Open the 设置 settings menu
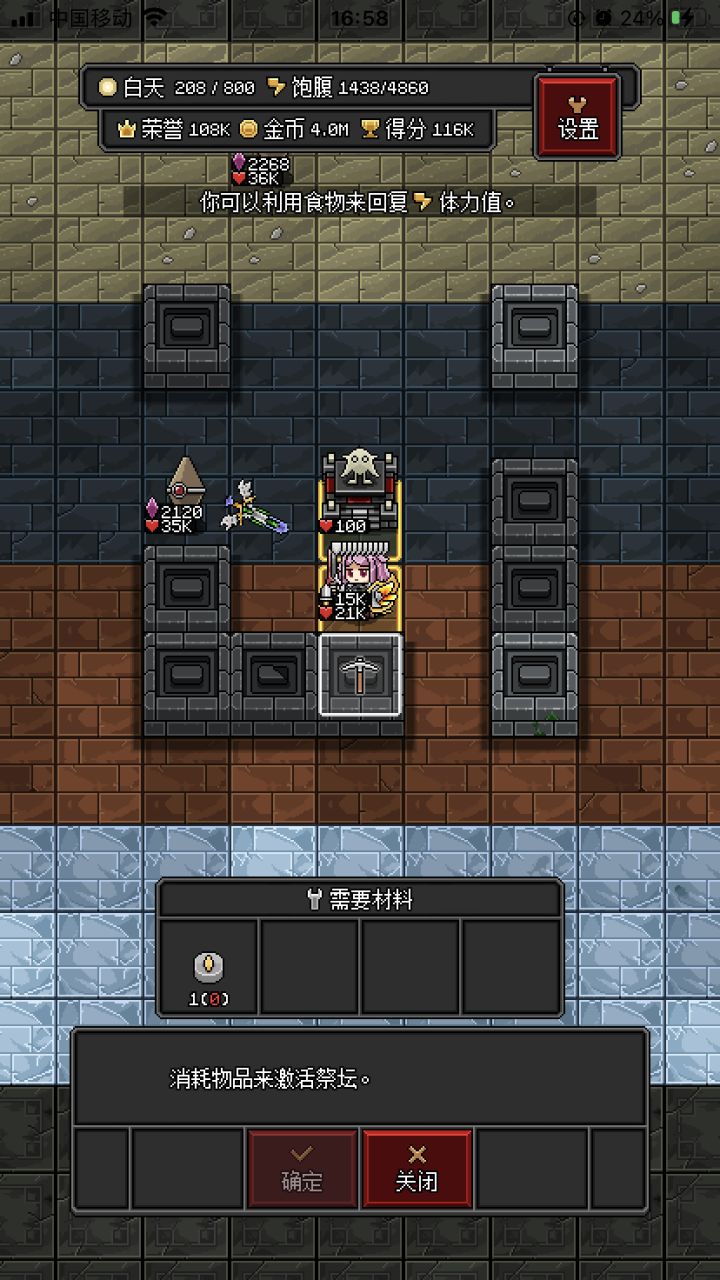The image size is (720, 1280). (578, 113)
